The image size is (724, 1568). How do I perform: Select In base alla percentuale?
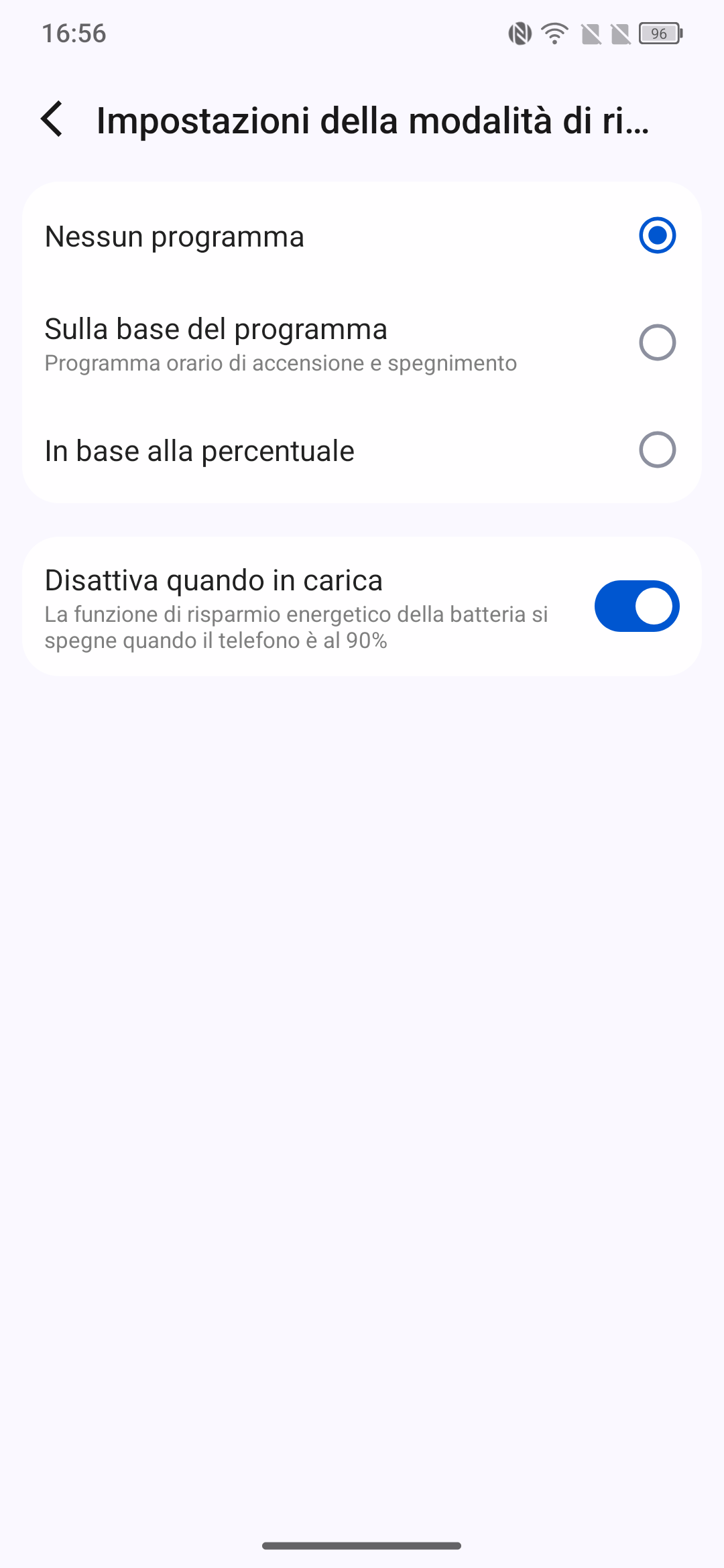coord(362,450)
